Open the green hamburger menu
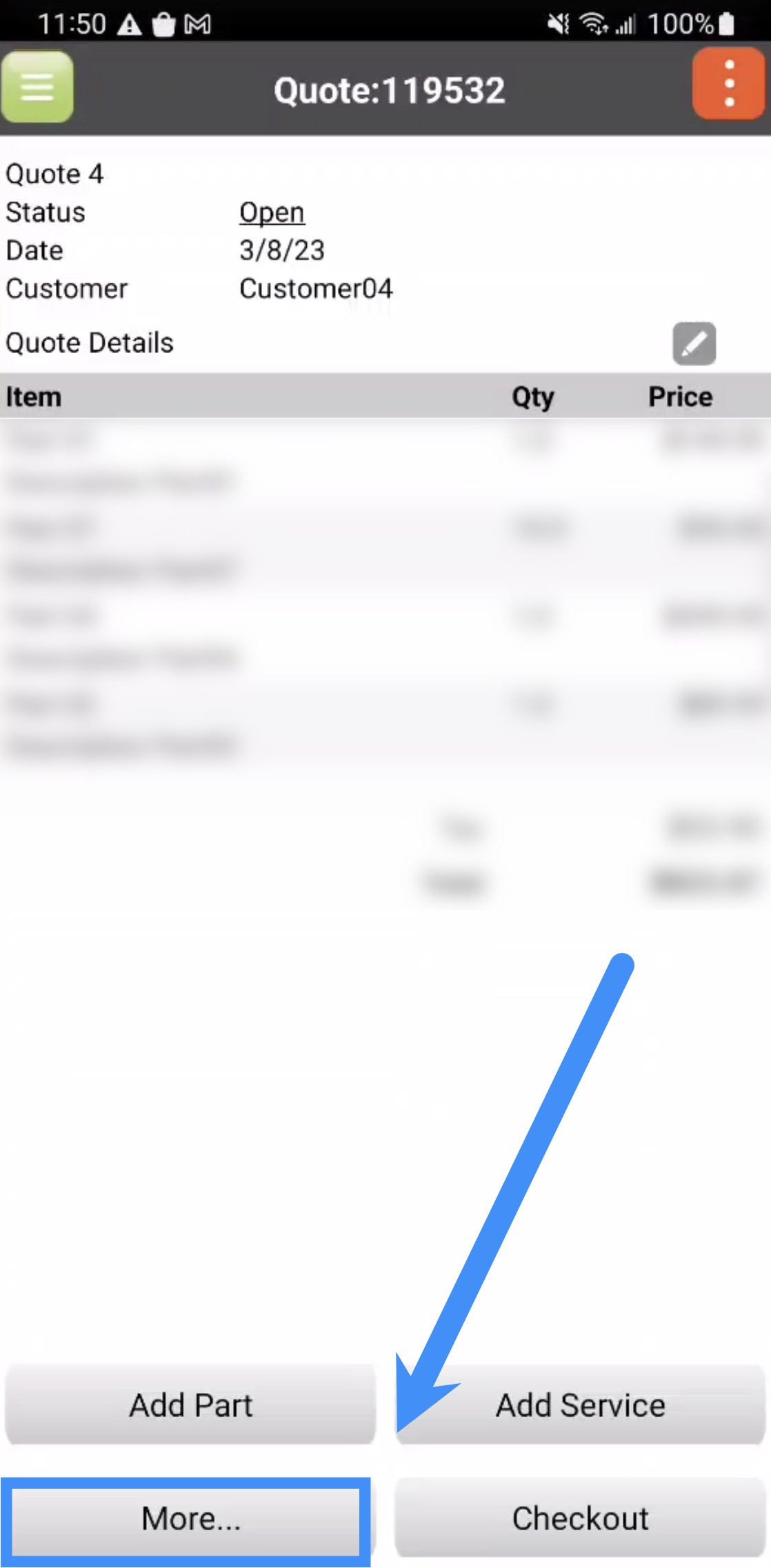 pyautogui.click(x=37, y=88)
